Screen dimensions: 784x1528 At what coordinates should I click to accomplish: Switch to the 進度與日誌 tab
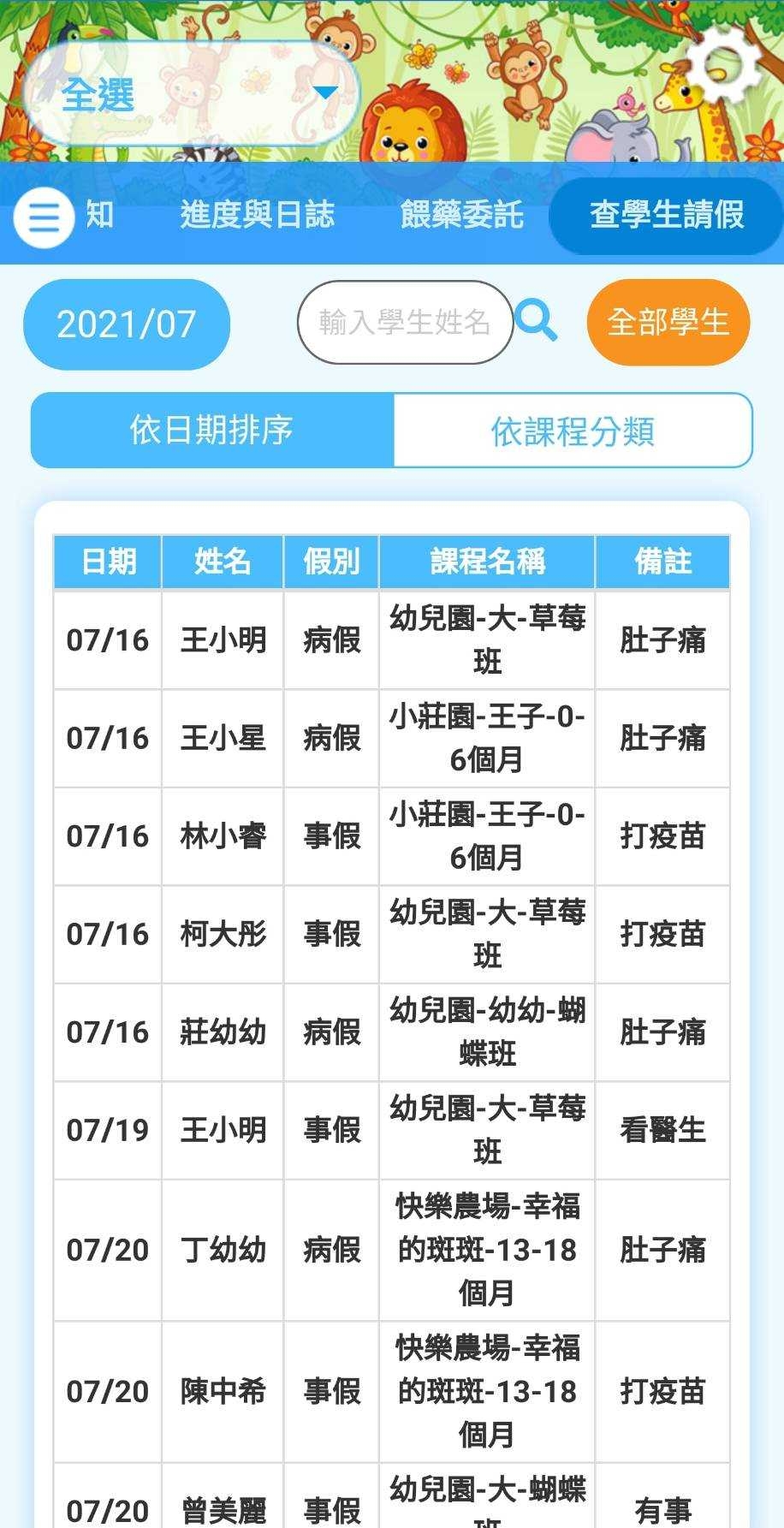click(257, 215)
